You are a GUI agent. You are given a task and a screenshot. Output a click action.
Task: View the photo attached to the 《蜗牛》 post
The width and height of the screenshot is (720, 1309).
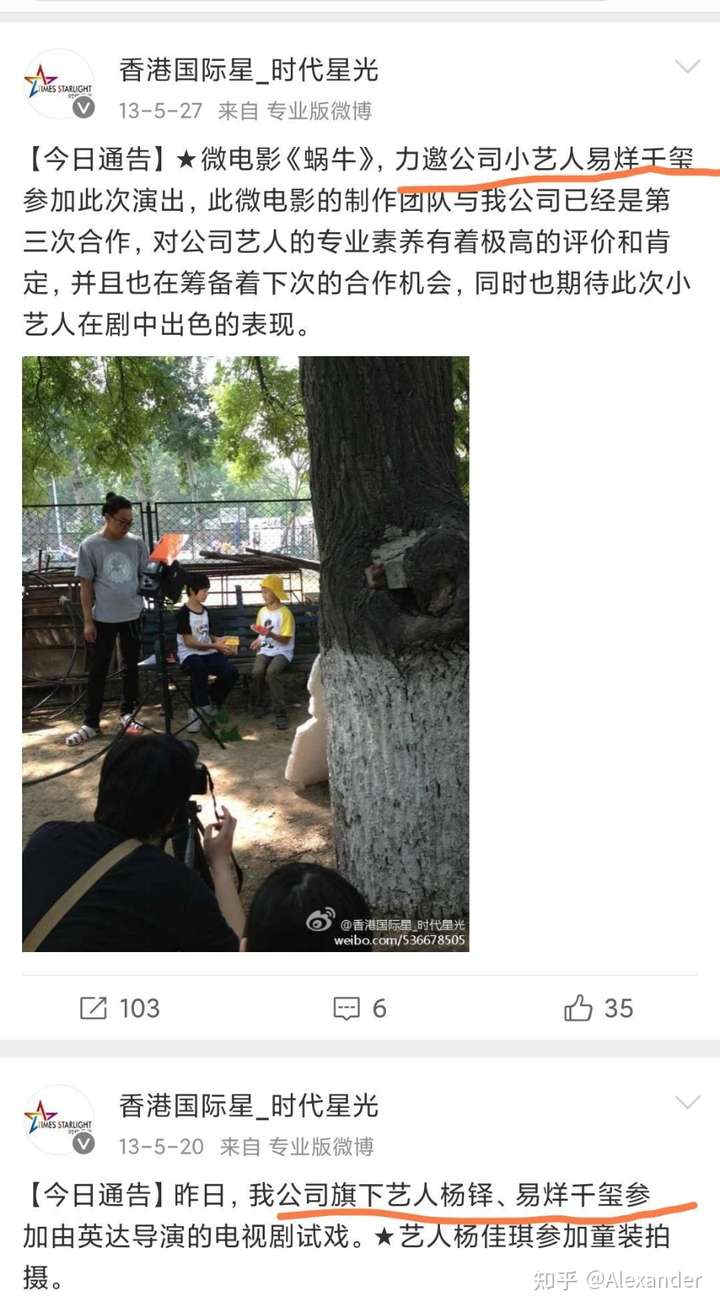[x=245, y=653]
